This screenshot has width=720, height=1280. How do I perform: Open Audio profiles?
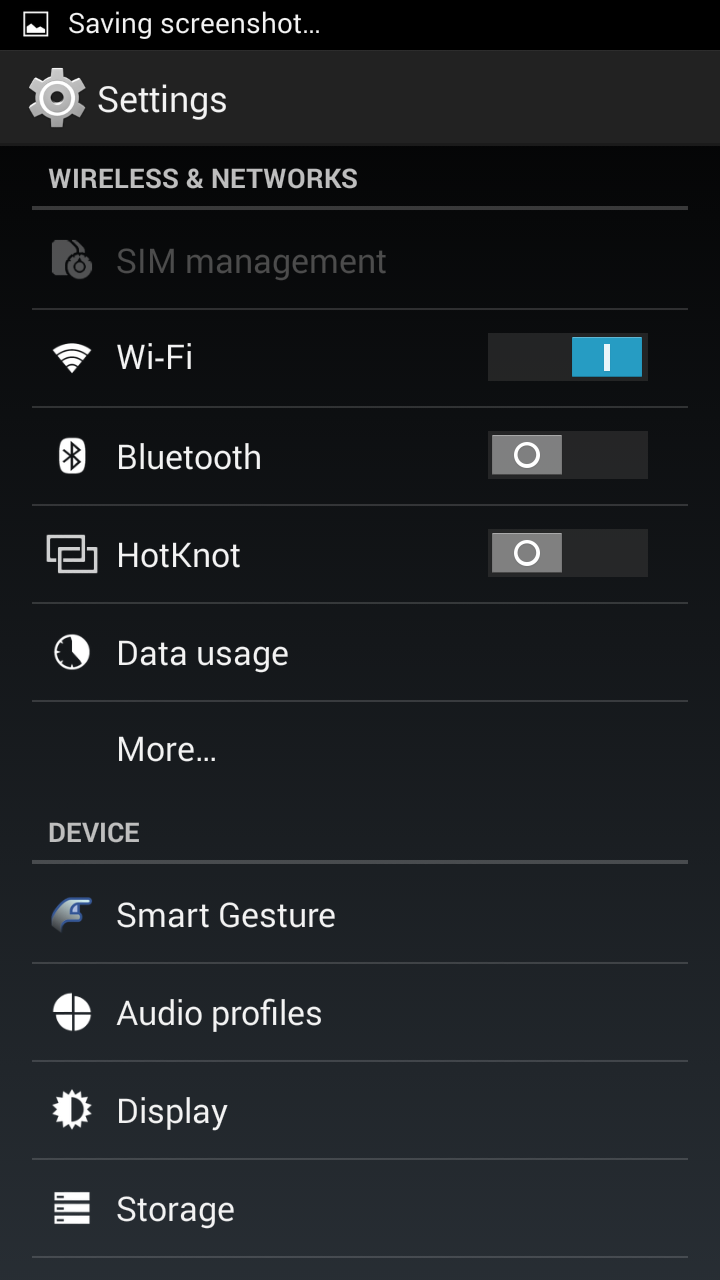tap(360, 1012)
